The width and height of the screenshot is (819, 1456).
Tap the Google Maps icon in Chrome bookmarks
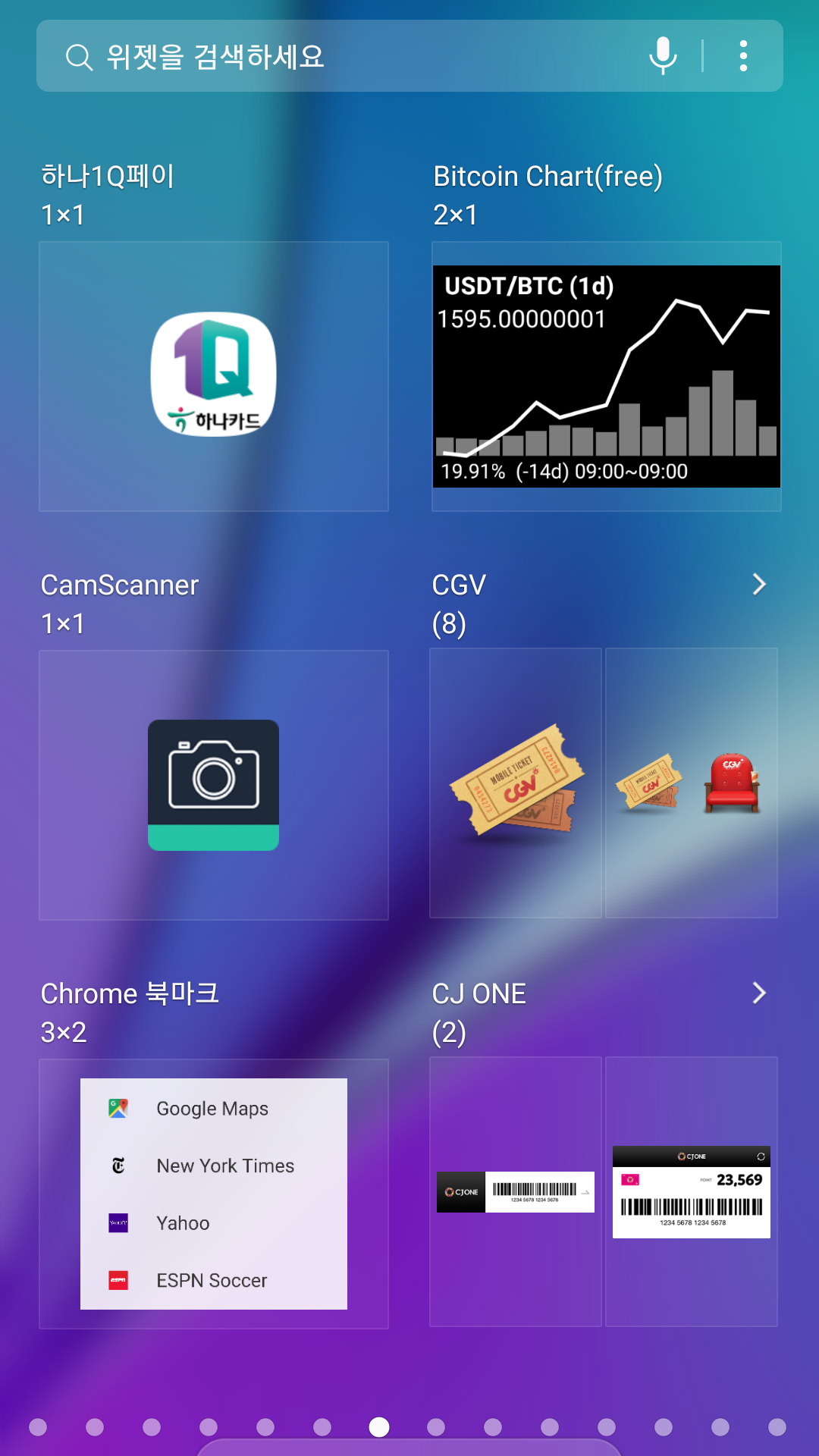[x=119, y=1109]
